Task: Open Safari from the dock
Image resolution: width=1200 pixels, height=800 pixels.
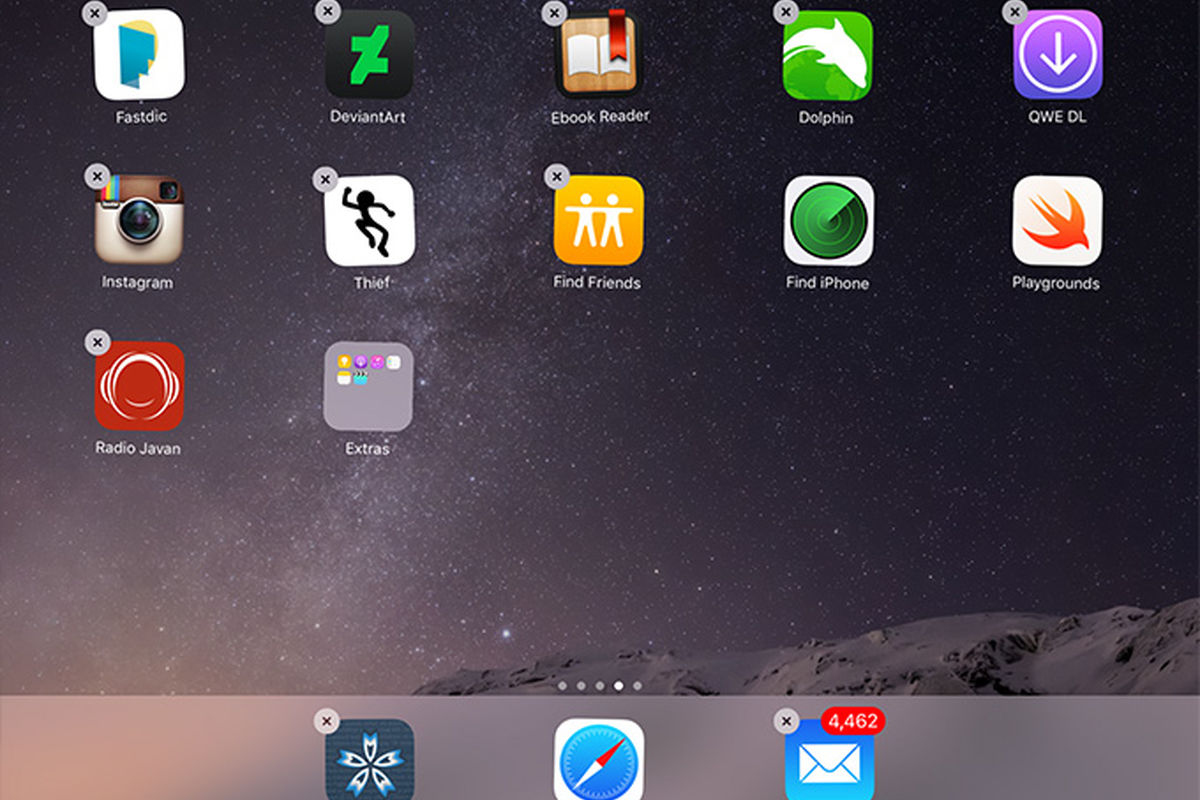Action: 598,762
